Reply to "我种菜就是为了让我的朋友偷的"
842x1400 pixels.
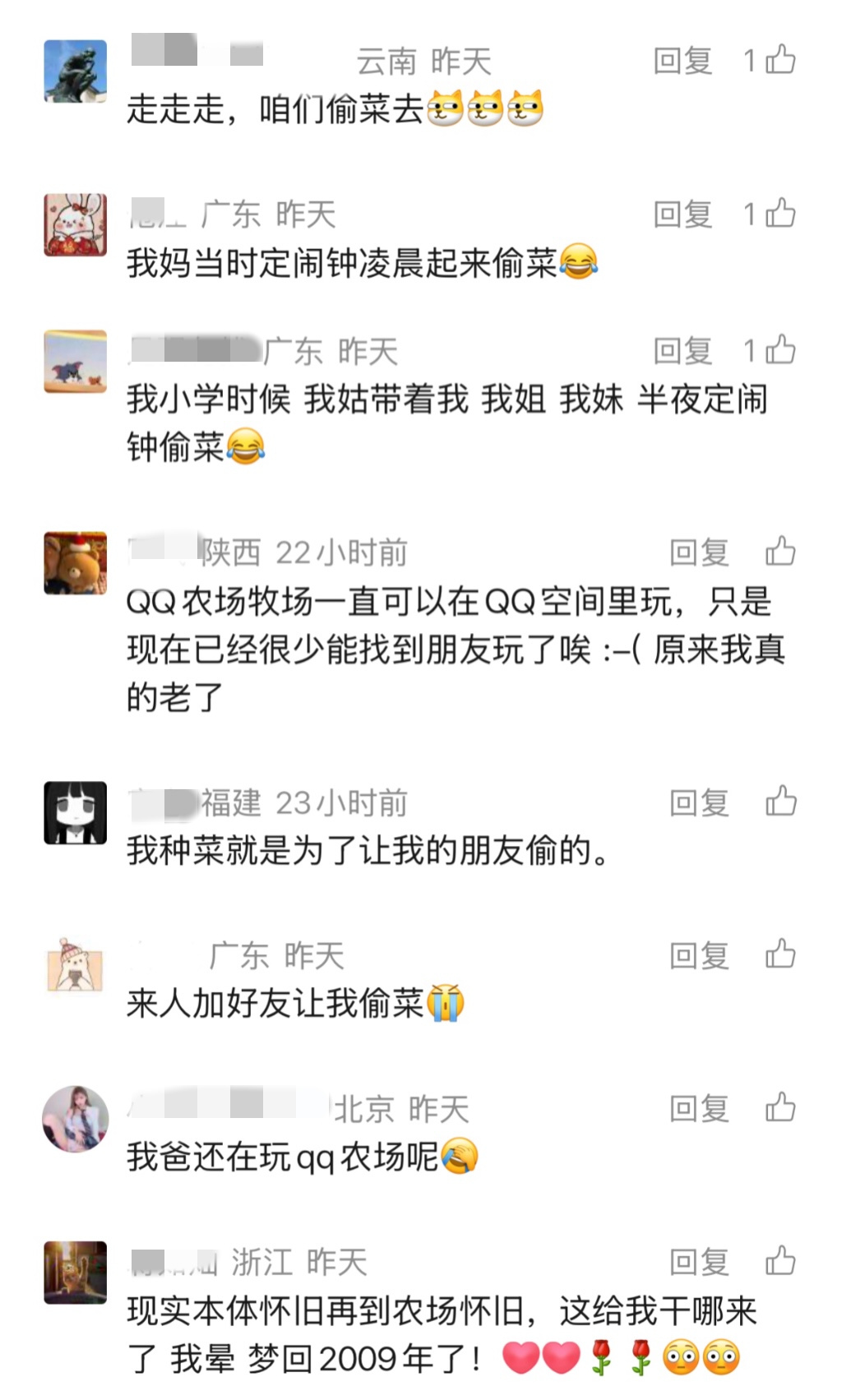point(698,803)
